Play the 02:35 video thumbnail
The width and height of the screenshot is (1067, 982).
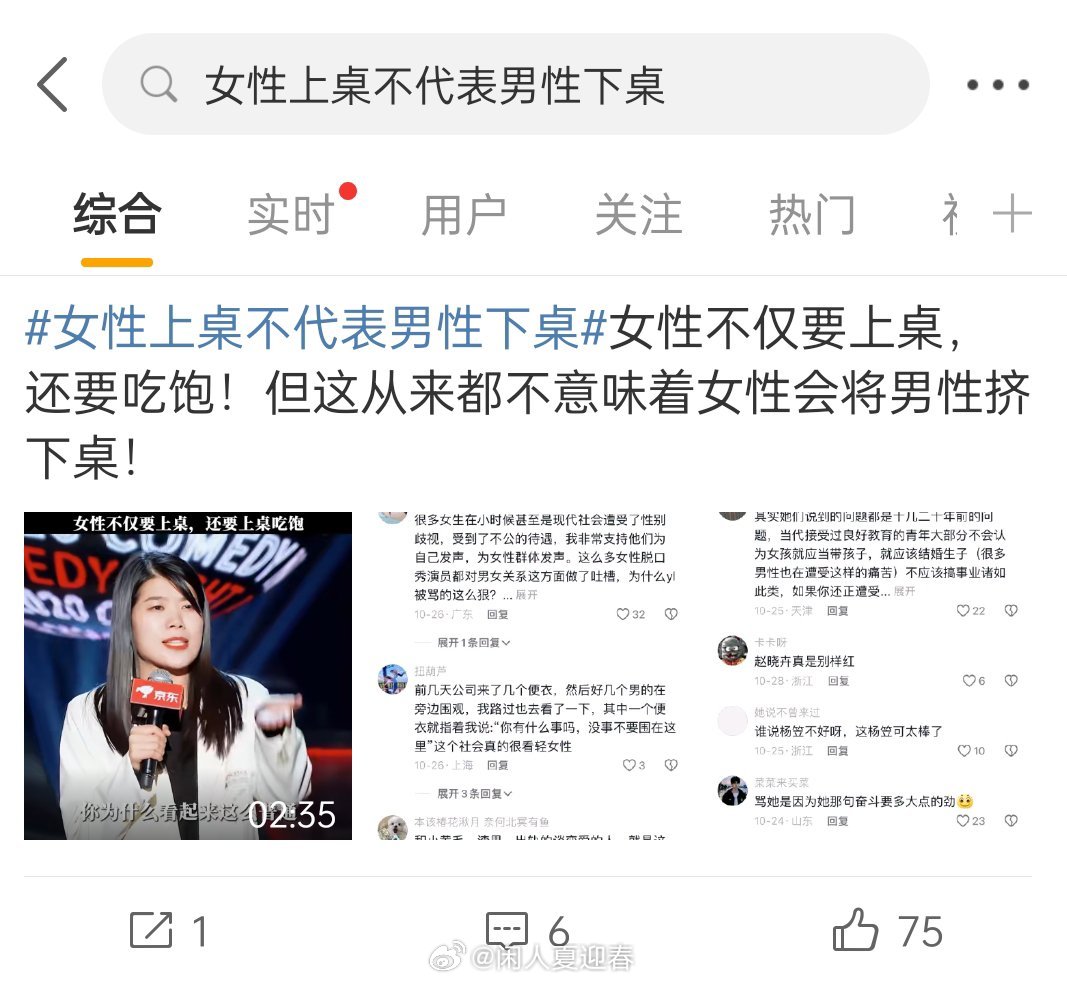pyautogui.click(x=188, y=676)
